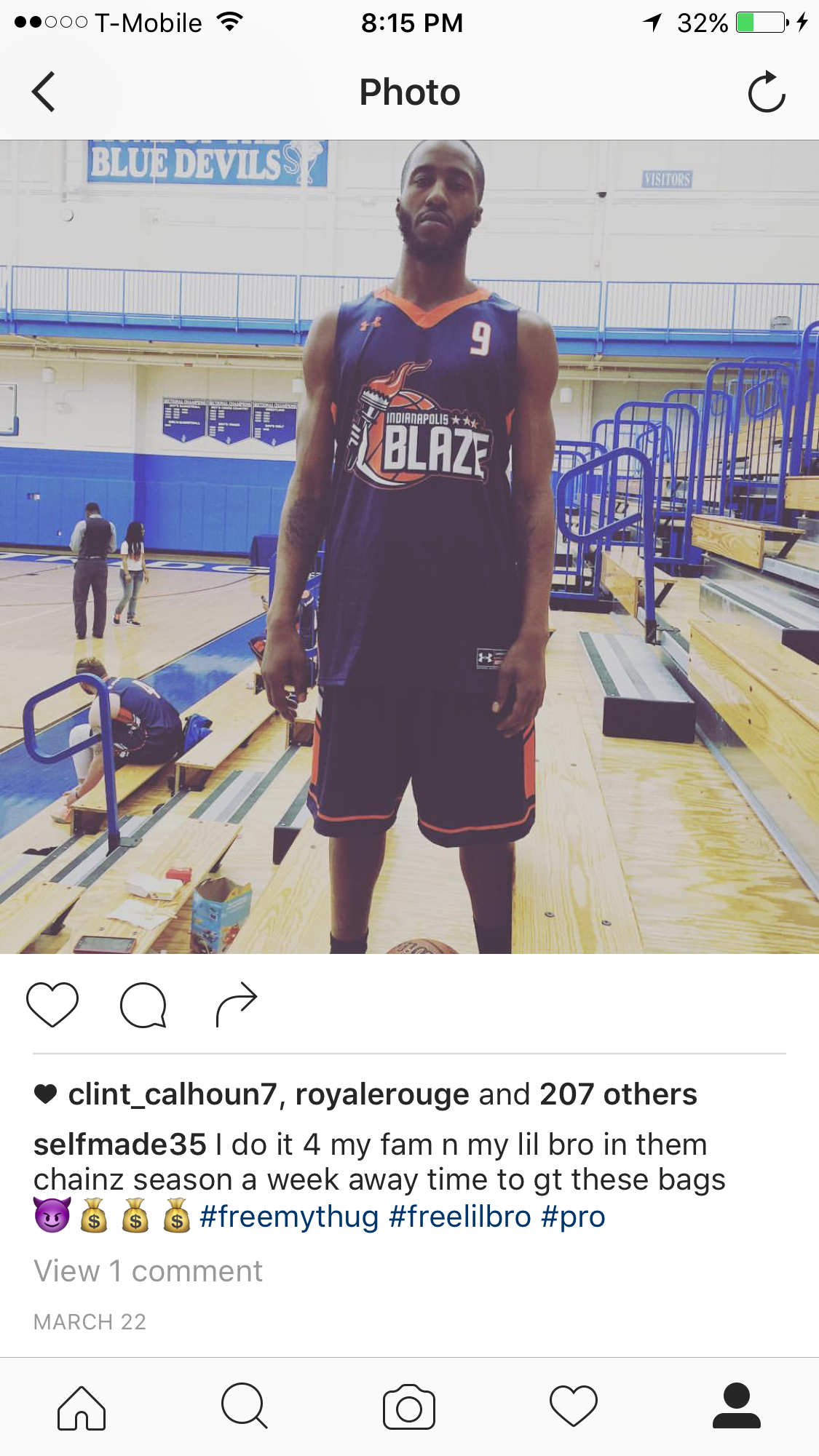Open royalerouge's profile from likes

click(382, 1094)
